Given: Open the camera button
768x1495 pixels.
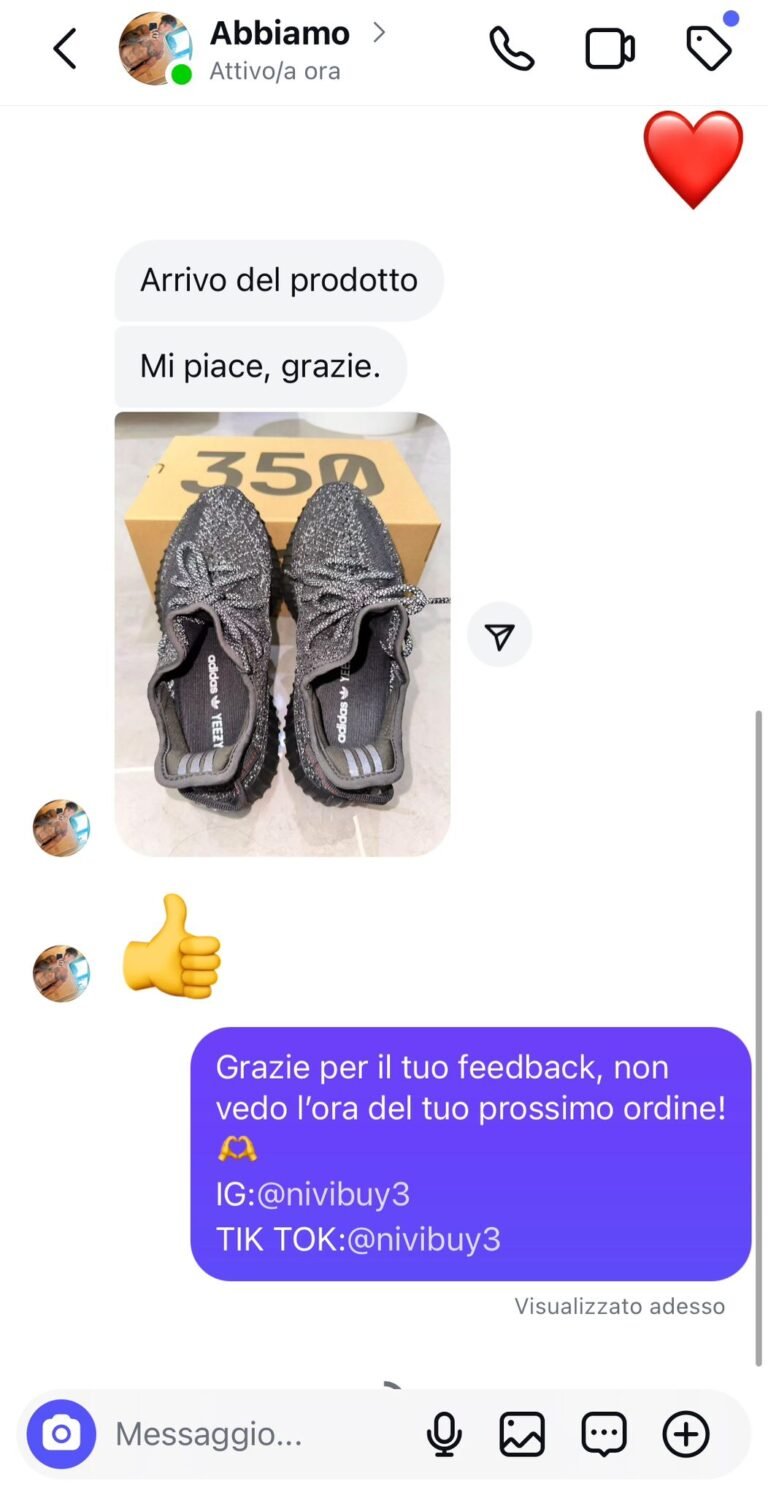Looking at the screenshot, I should [x=61, y=1434].
